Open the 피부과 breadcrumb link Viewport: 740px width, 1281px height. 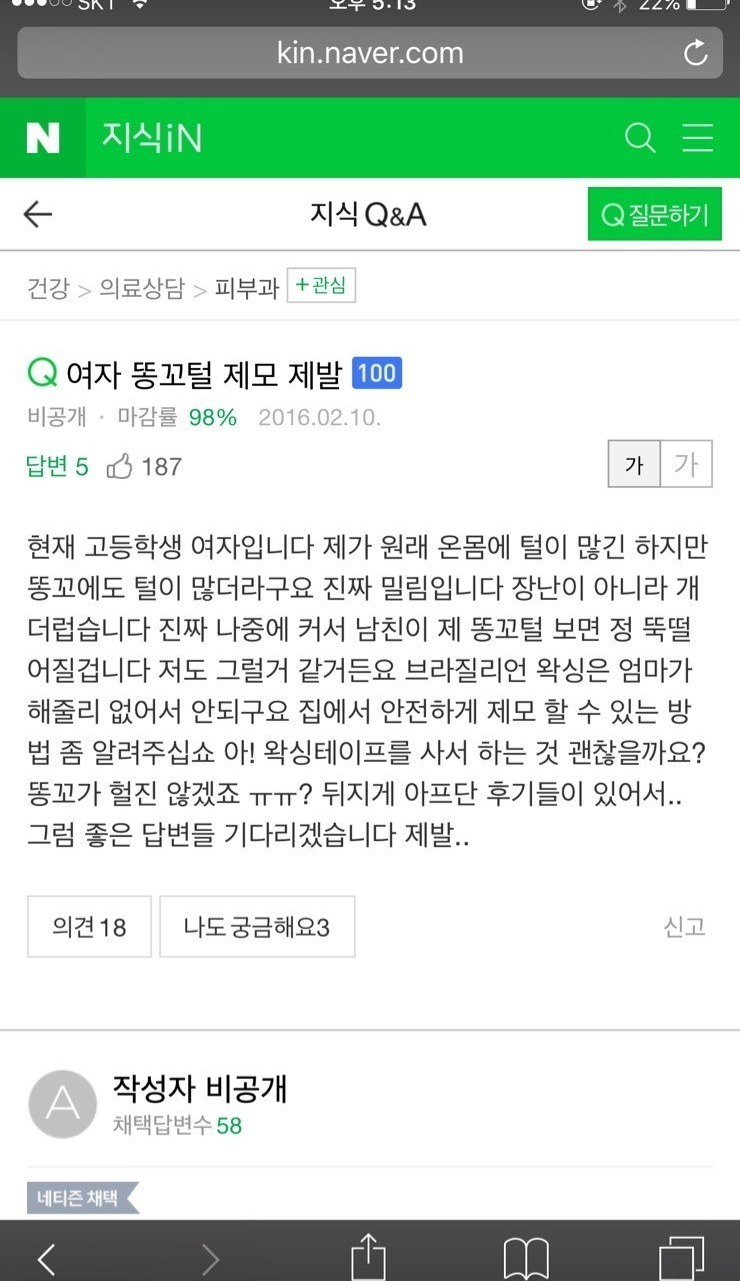[246, 290]
